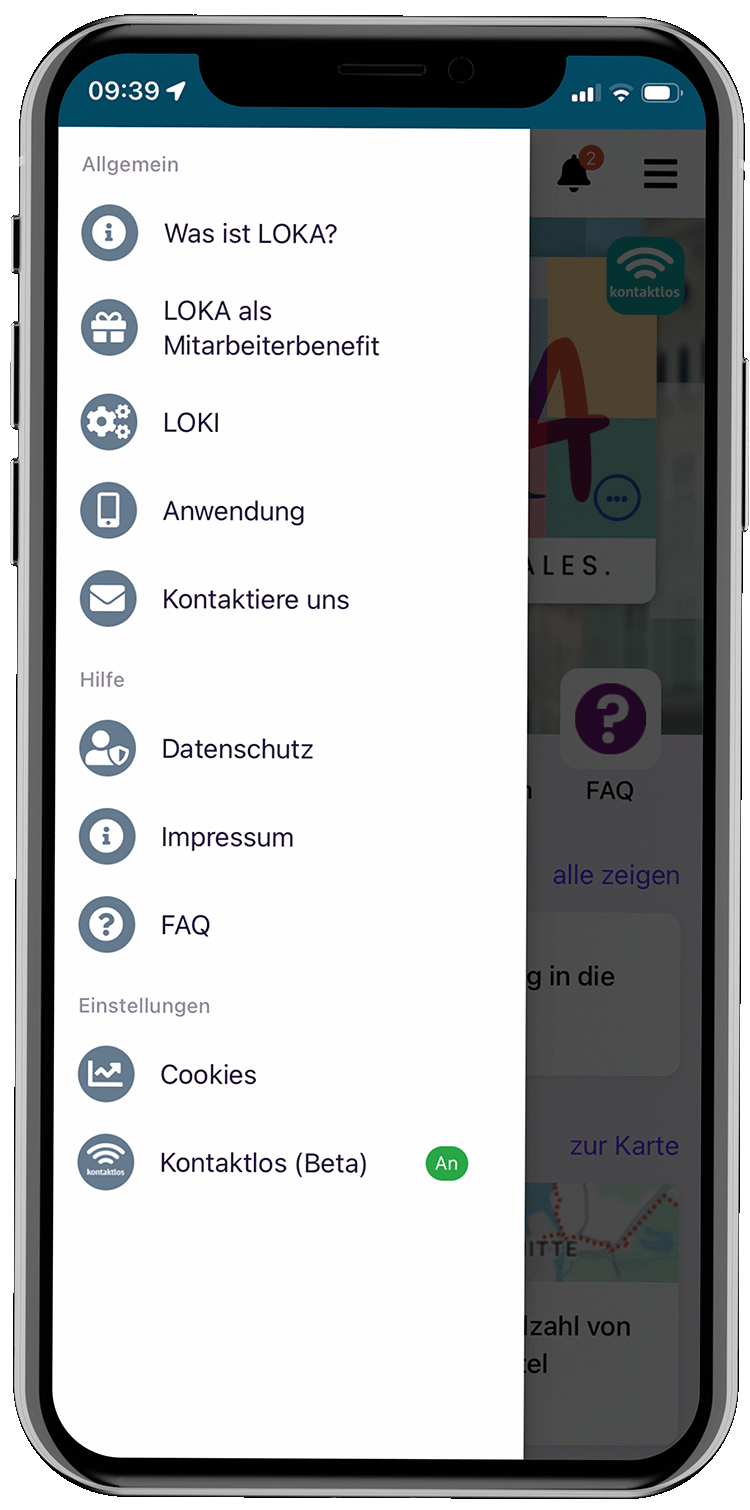Open the Anwendung entry
This screenshot has width=750, height=1510.
(233, 511)
